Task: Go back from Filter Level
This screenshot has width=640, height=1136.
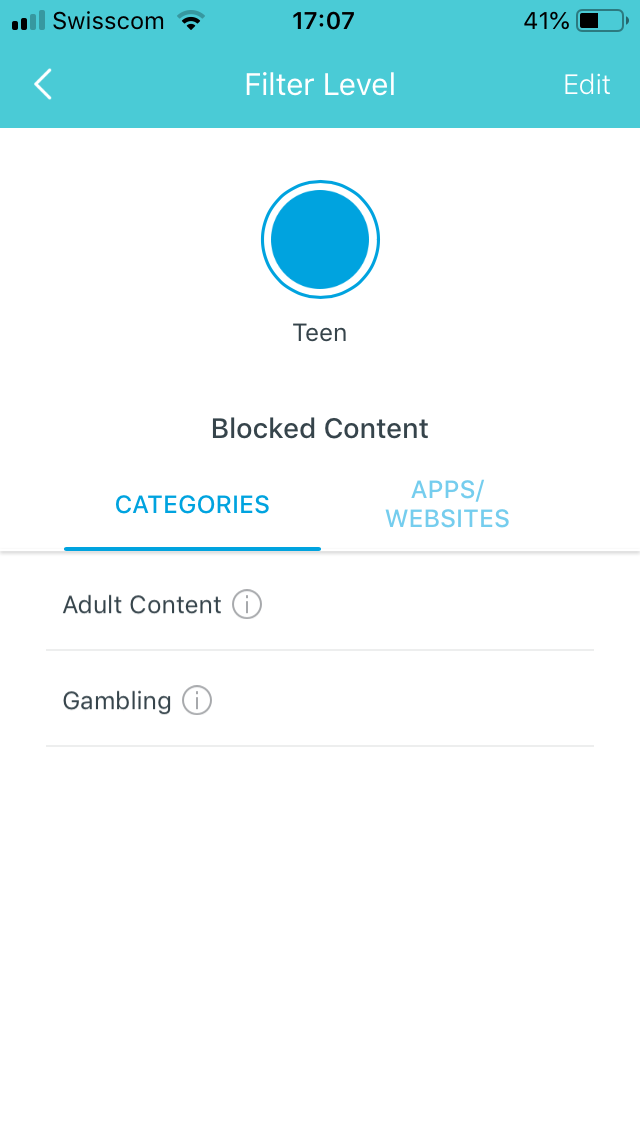Action: 43,84
